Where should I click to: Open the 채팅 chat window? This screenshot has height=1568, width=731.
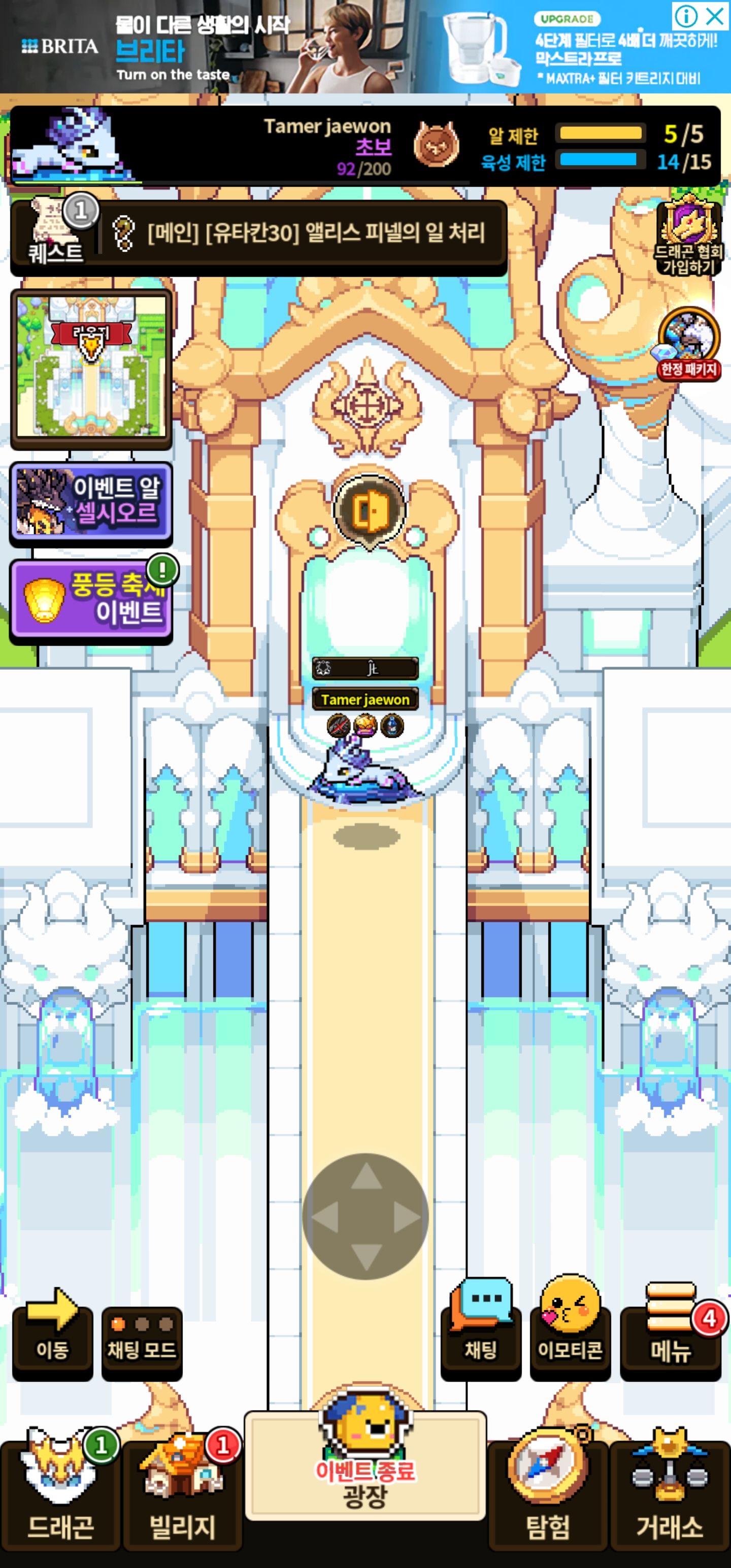(x=481, y=1333)
